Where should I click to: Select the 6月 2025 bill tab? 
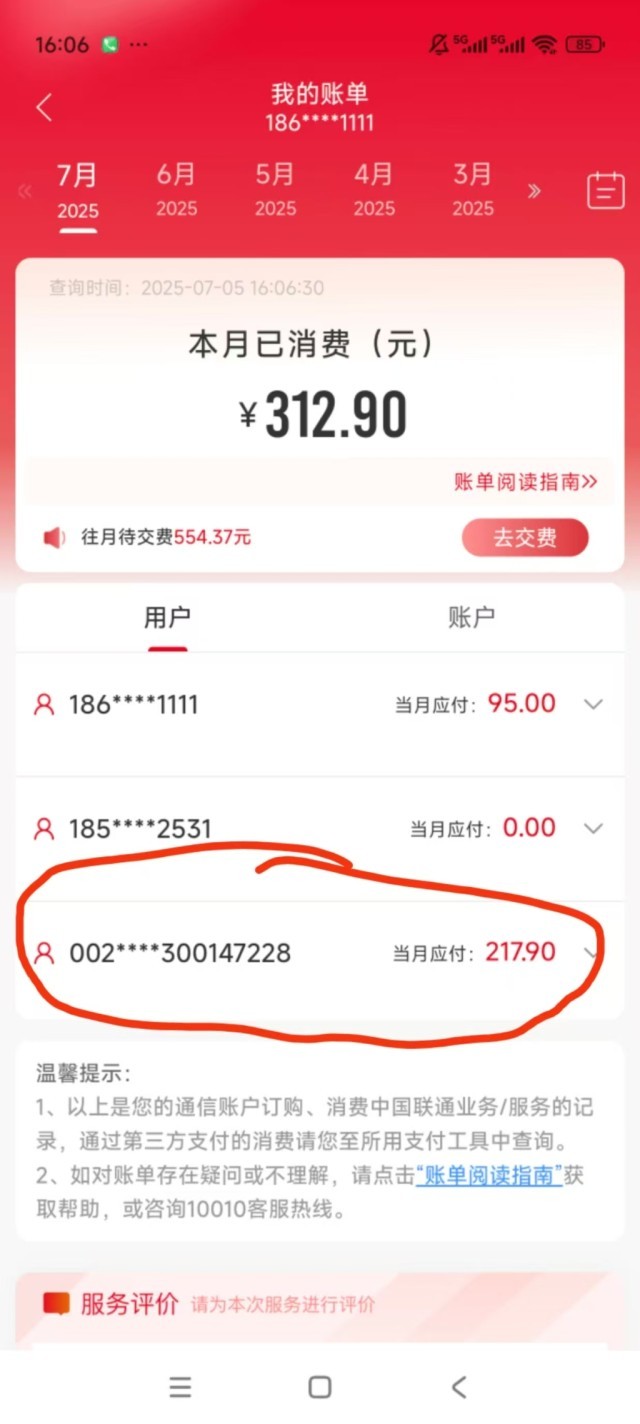[176, 190]
